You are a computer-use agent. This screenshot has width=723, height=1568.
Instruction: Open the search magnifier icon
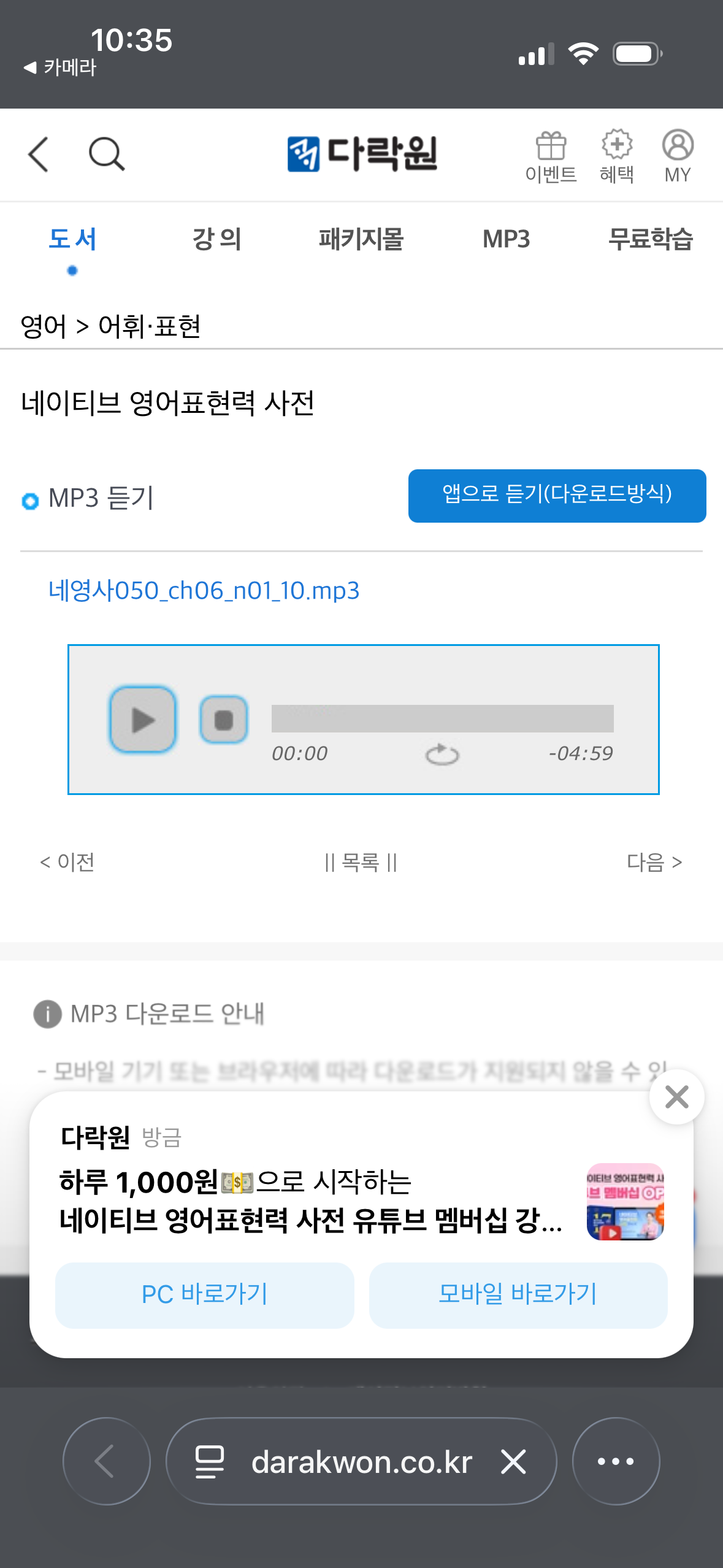pos(107,154)
